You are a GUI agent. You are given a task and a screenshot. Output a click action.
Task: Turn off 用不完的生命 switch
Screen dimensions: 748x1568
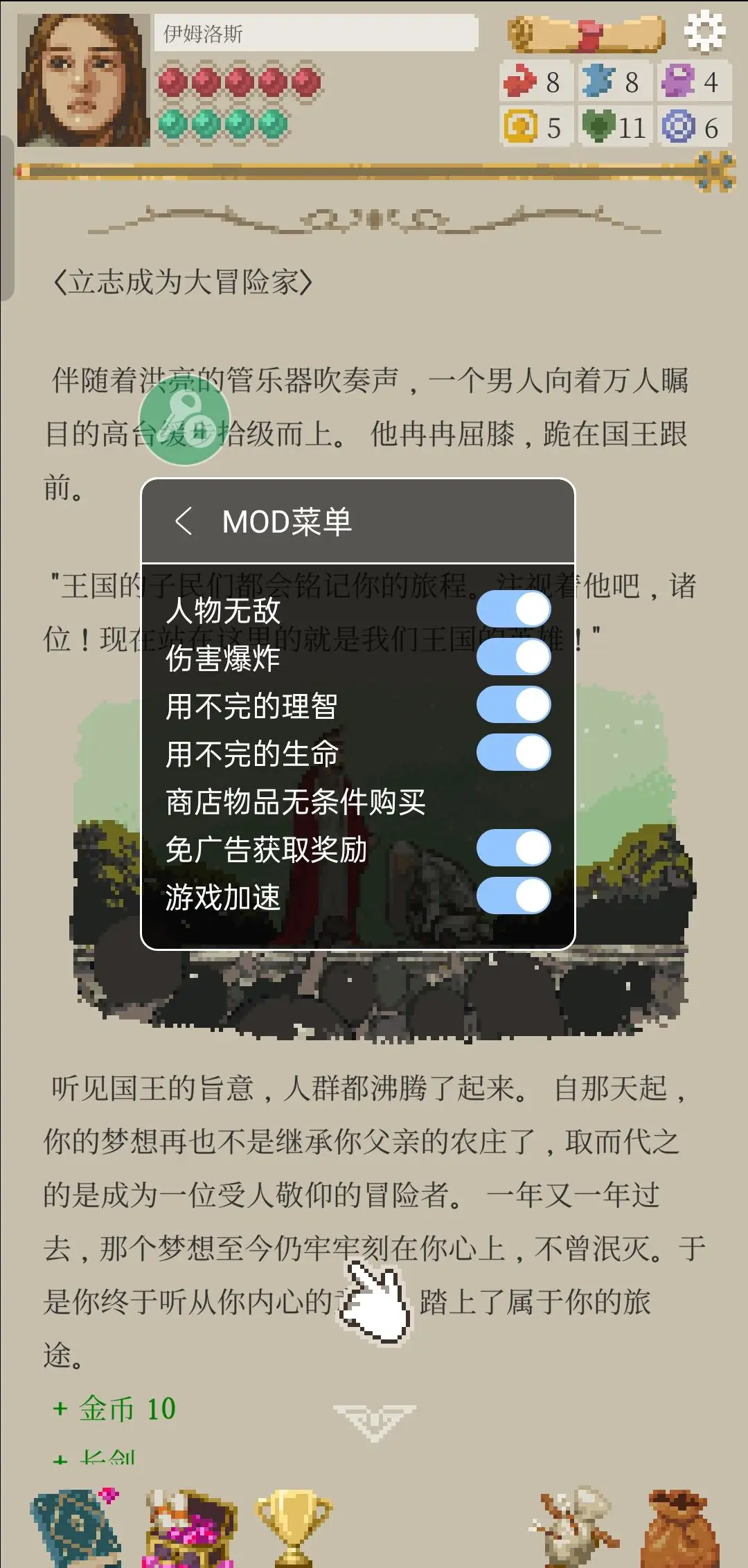point(513,753)
